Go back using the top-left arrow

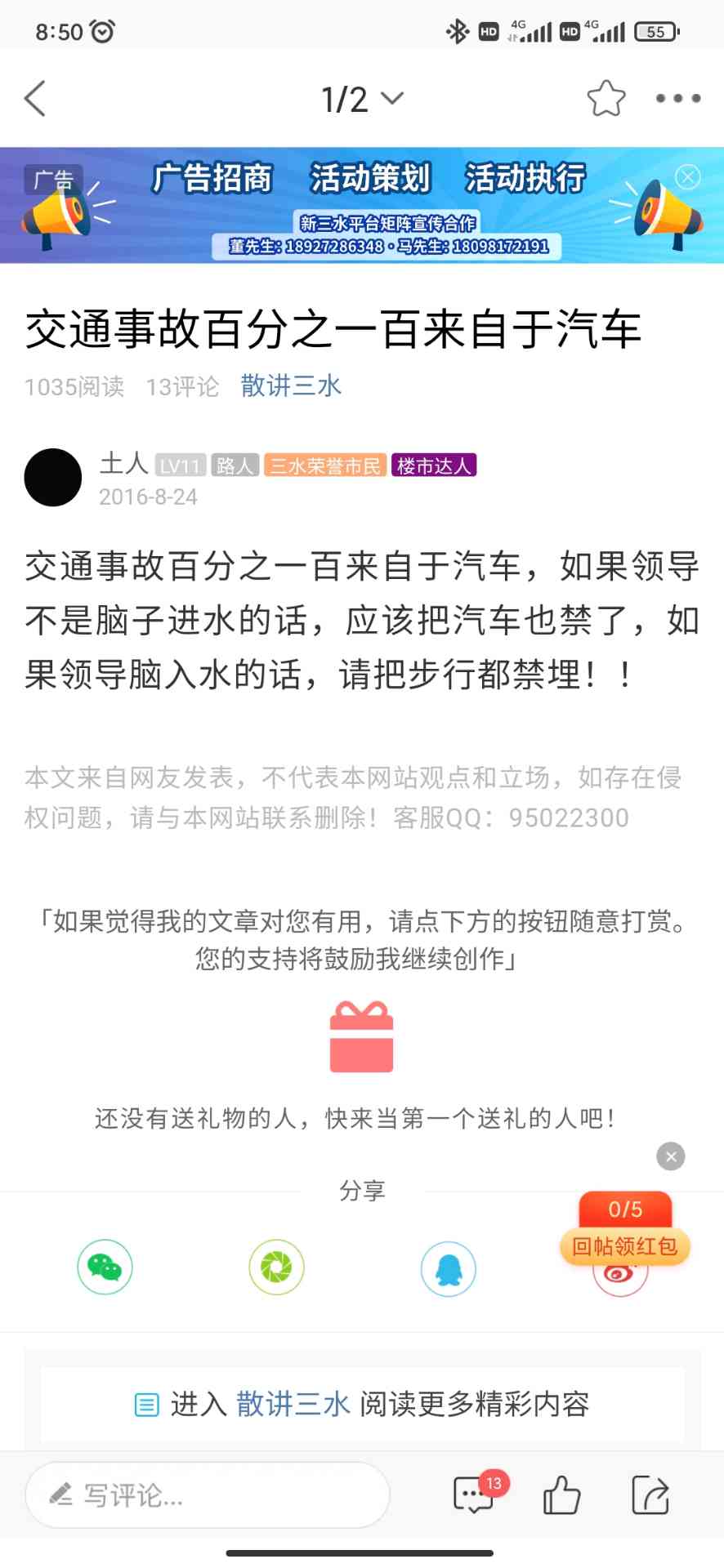[35, 99]
